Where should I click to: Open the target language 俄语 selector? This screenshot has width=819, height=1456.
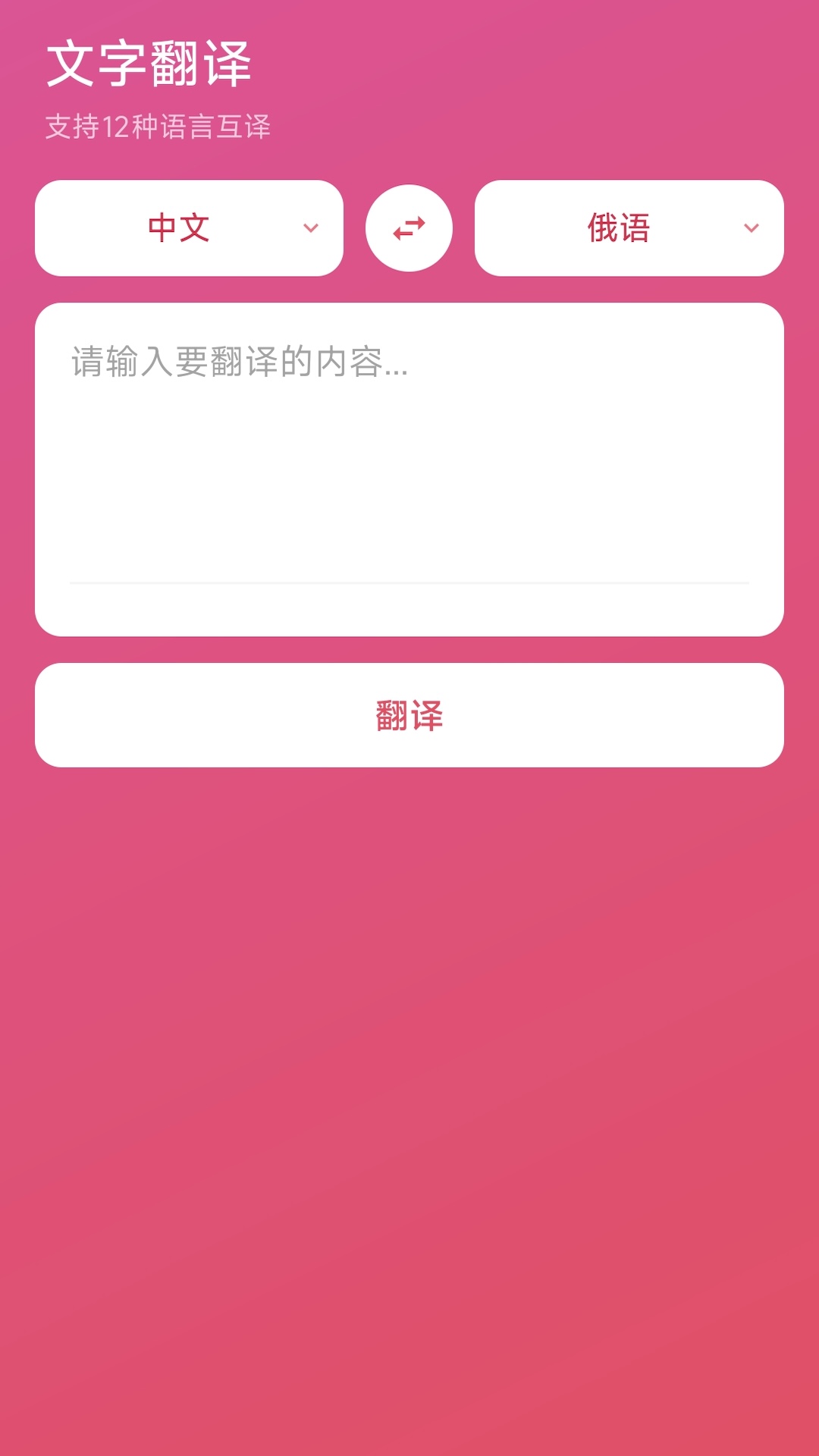click(x=629, y=228)
